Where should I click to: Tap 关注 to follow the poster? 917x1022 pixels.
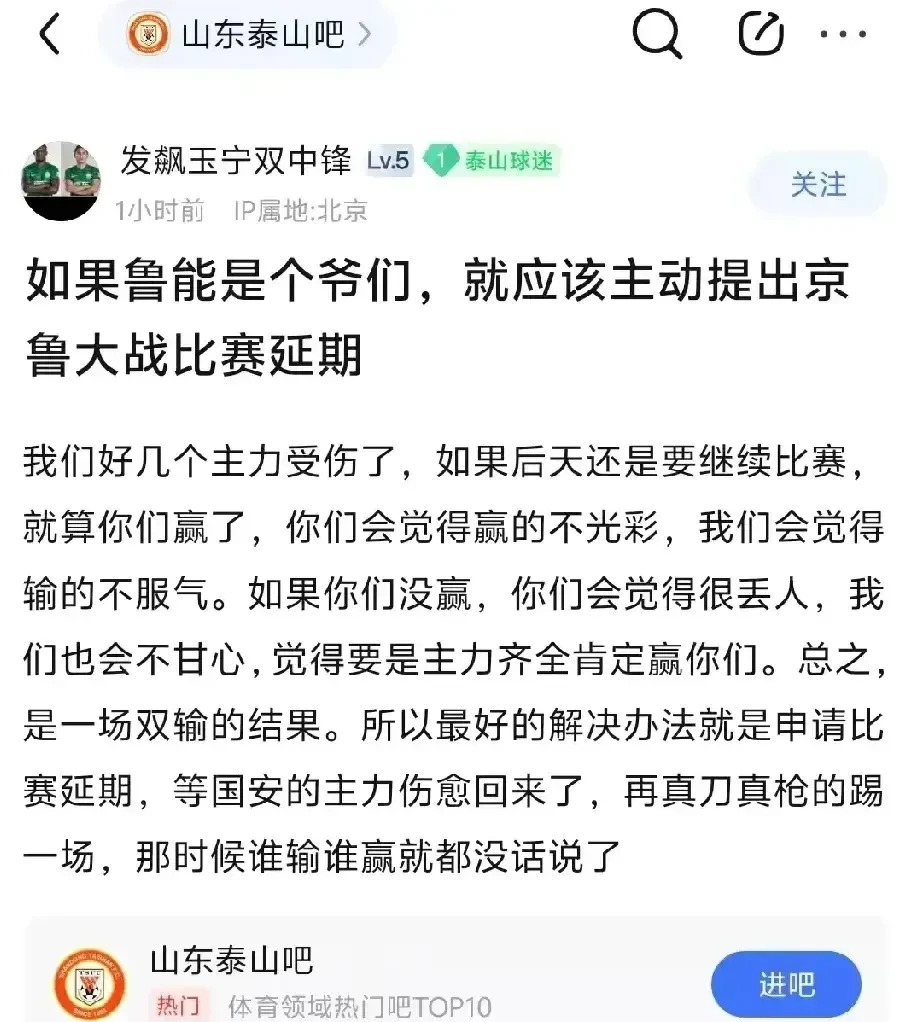tap(816, 185)
